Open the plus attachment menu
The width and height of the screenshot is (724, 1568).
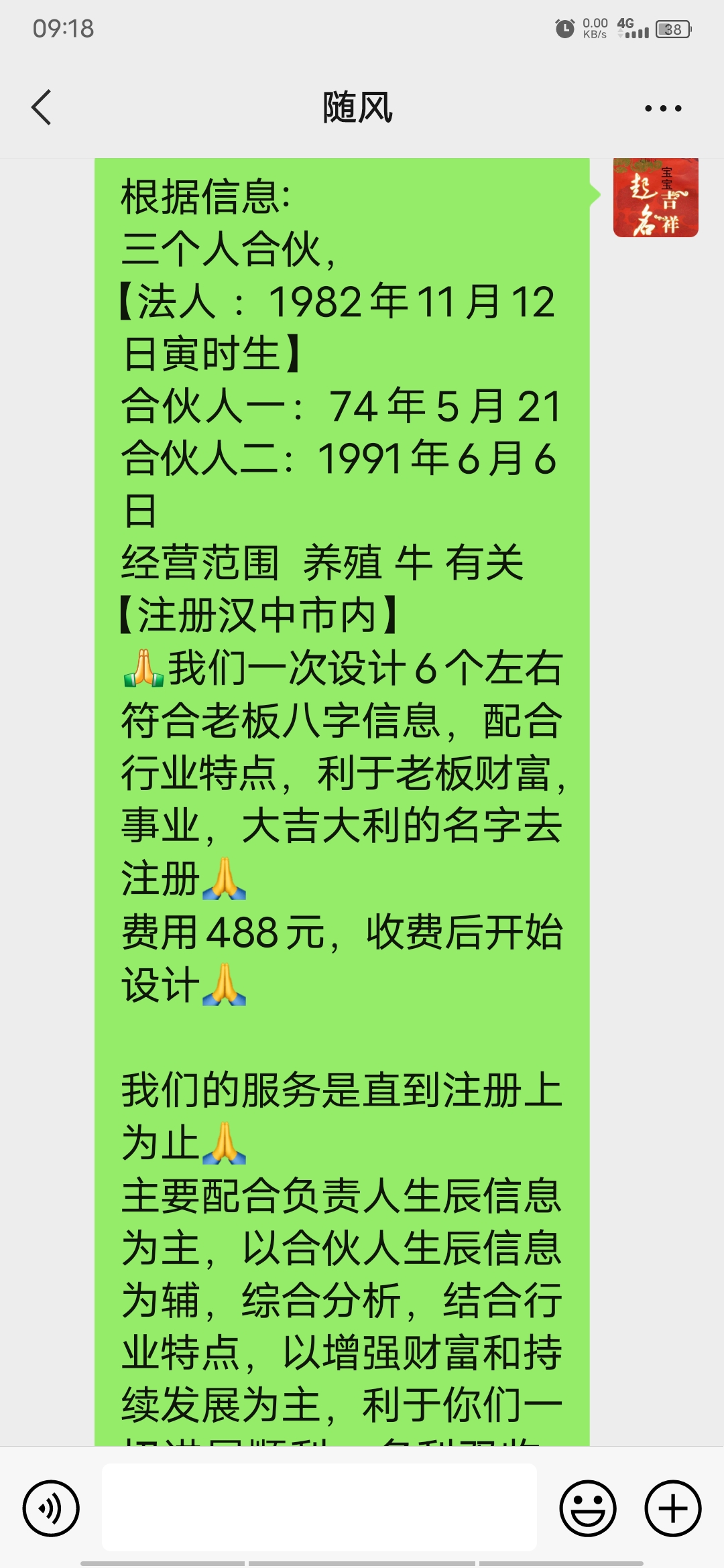[x=672, y=1508]
